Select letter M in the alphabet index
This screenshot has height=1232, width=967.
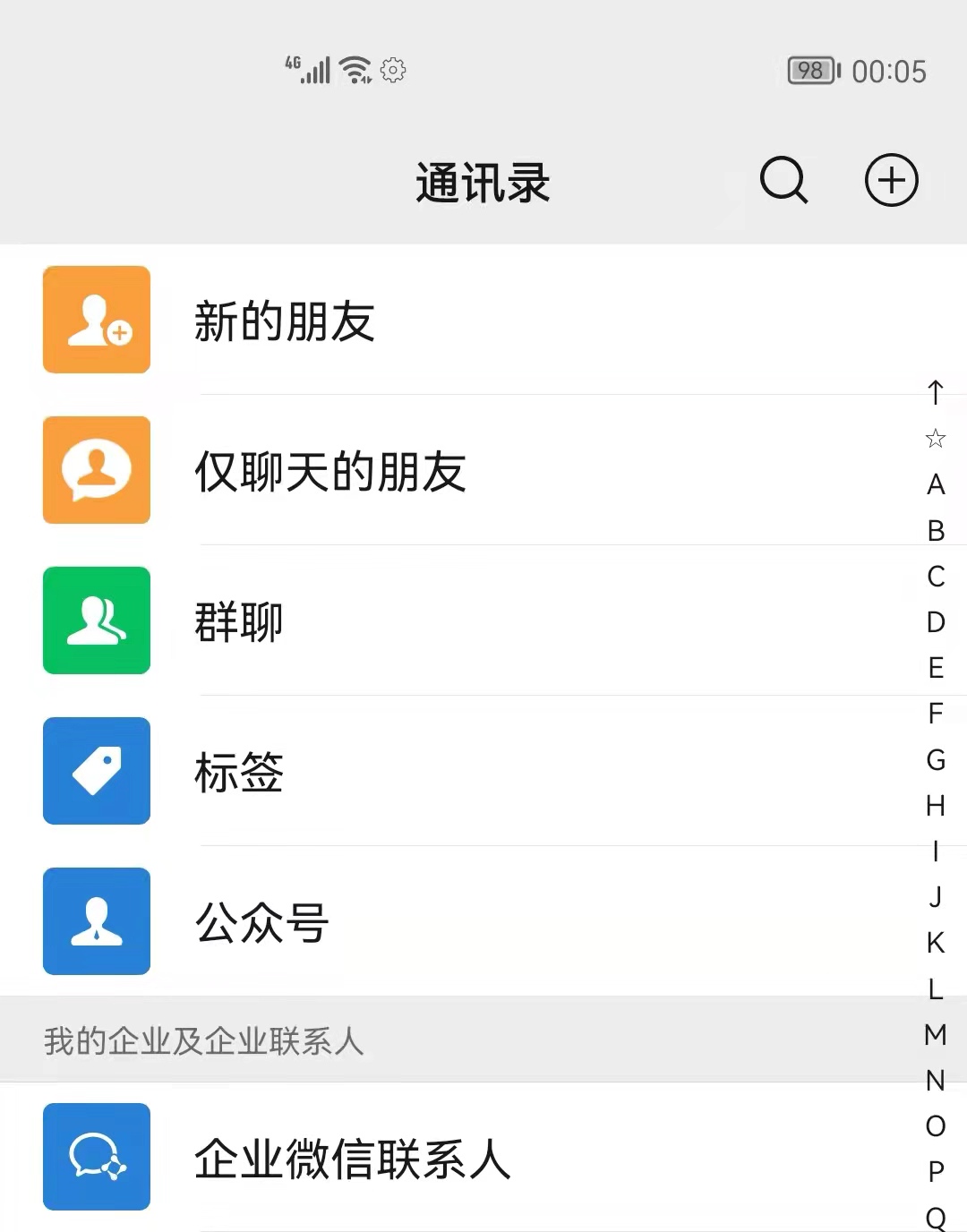click(x=937, y=1036)
